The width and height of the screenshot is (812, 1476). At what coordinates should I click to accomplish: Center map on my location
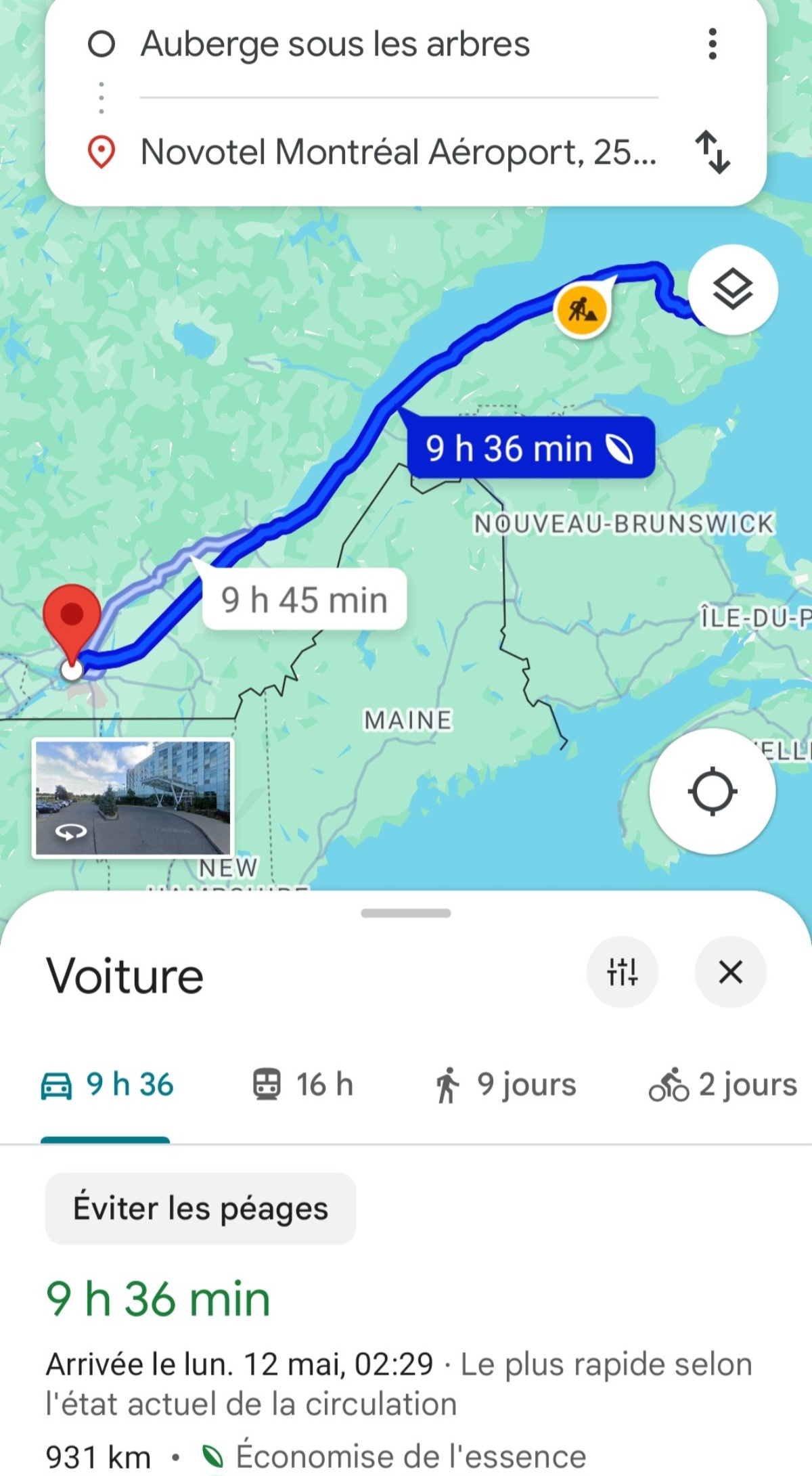(x=712, y=791)
